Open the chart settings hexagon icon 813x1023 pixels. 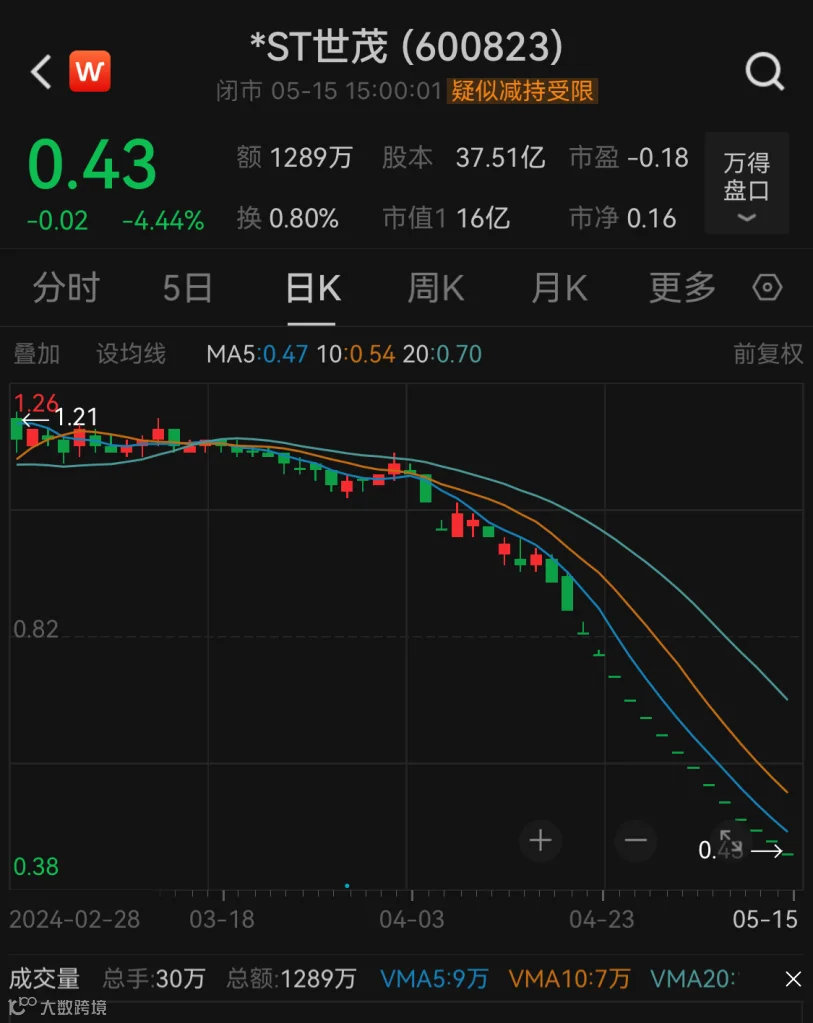(x=767, y=288)
